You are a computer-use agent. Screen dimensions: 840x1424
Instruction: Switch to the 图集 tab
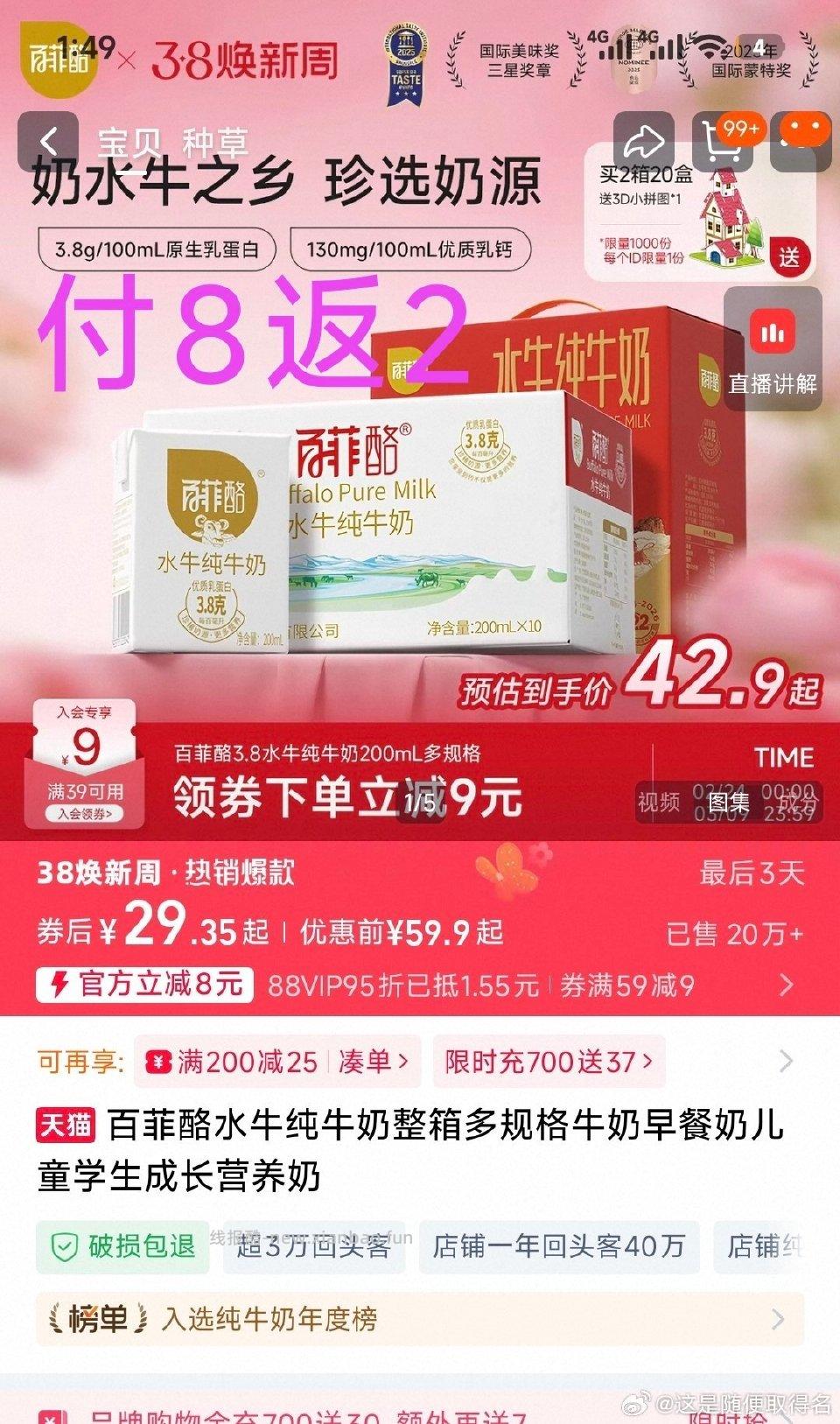(730, 803)
